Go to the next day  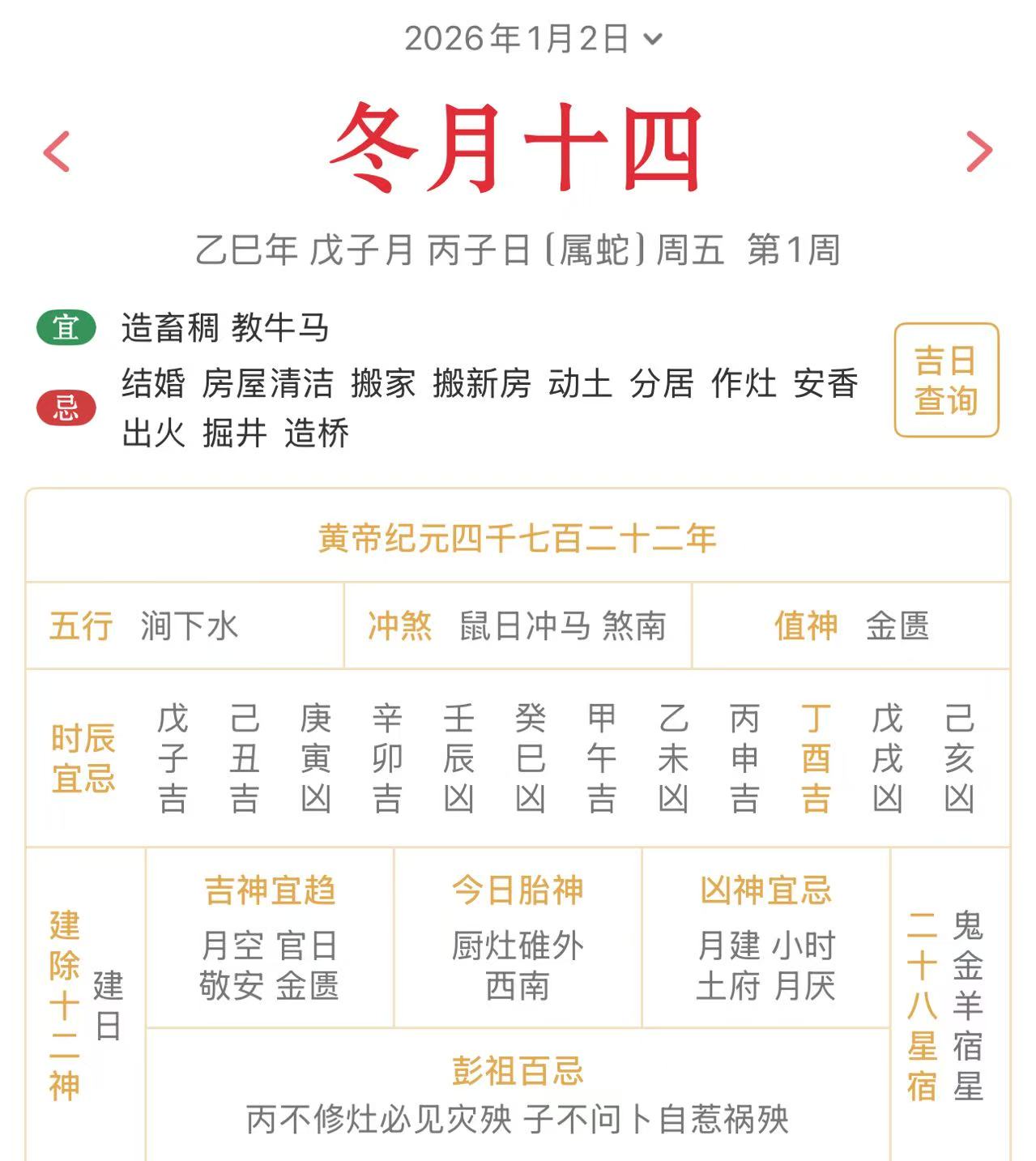click(978, 152)
